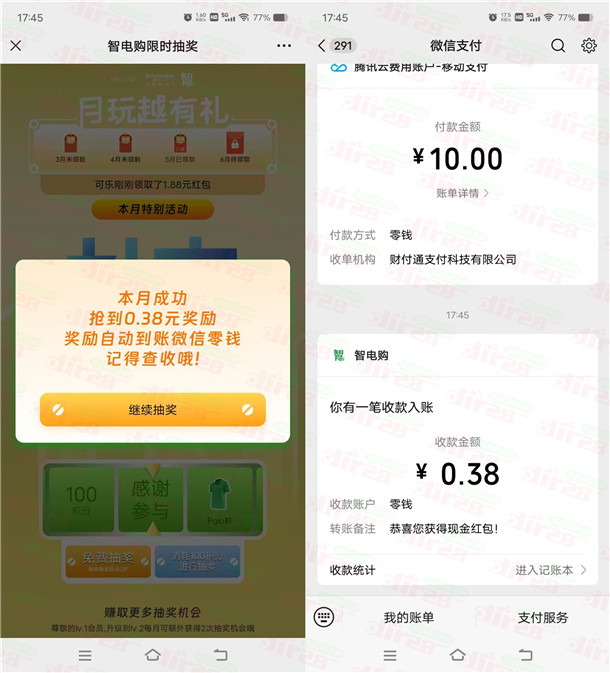Open 支付服务 menu
Screen dimensions: 610x673
[543, 618]
